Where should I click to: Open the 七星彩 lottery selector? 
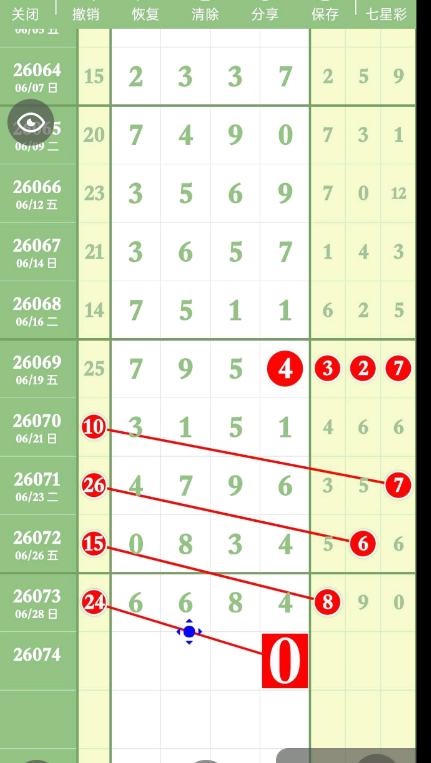(x=386, y=14)
